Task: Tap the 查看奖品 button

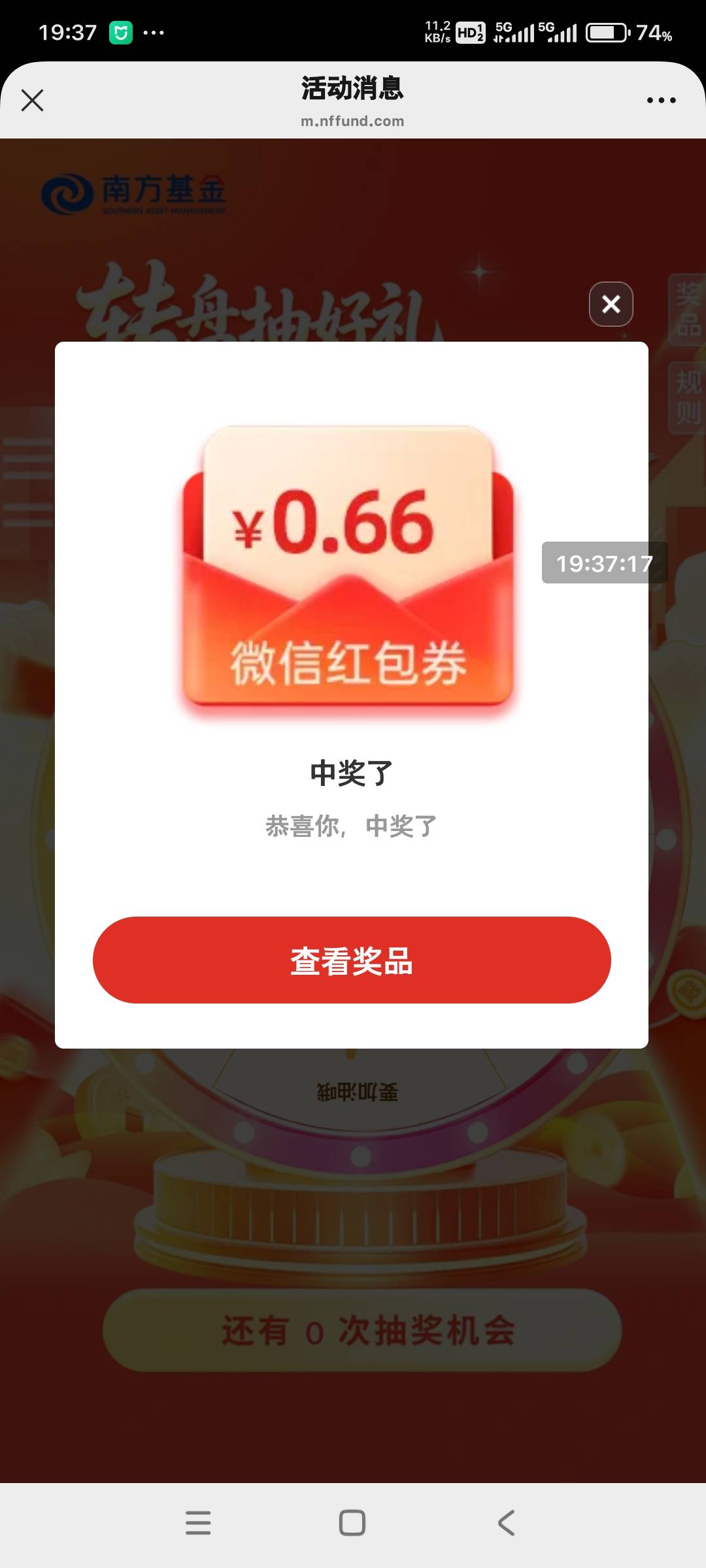Action: click(x=352, y=960)
